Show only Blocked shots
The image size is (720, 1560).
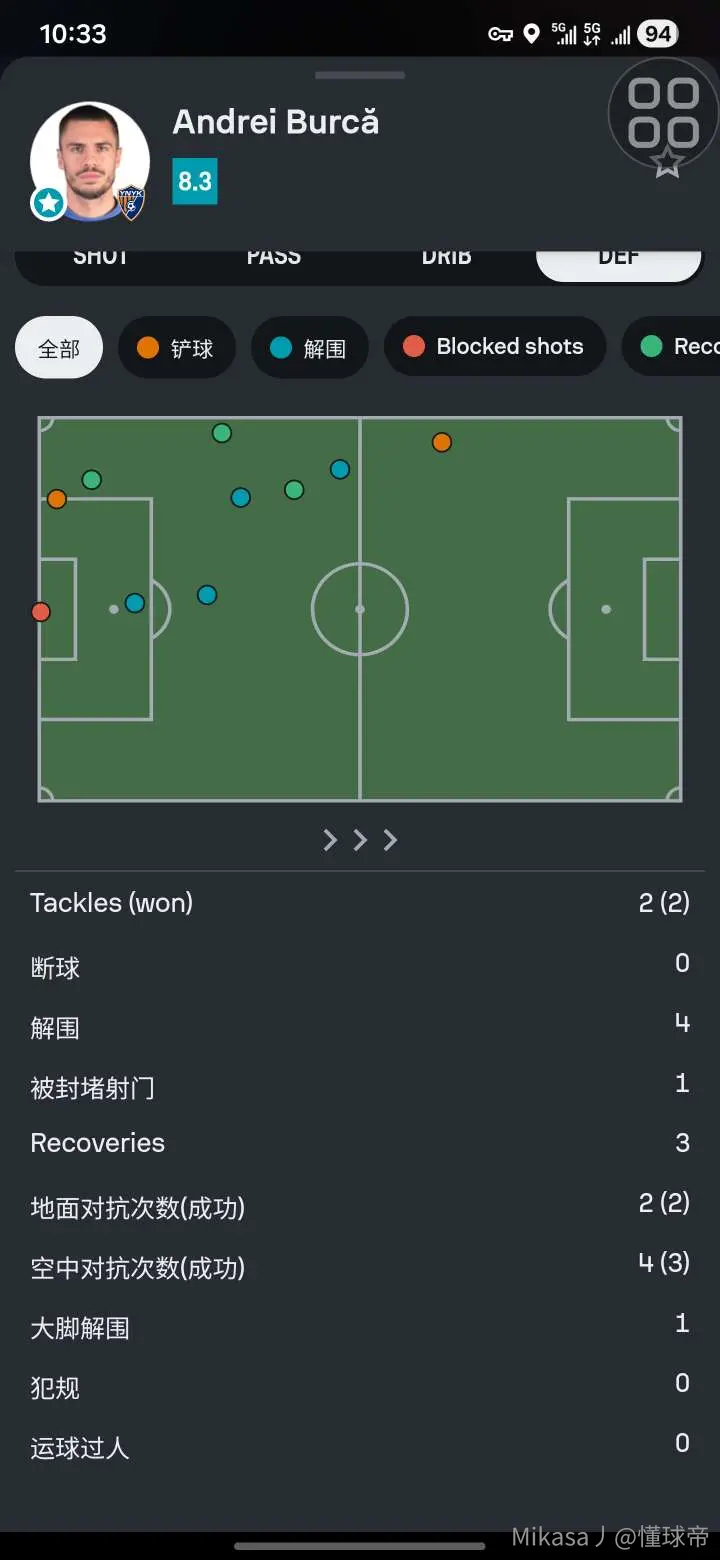click(495, 348)
